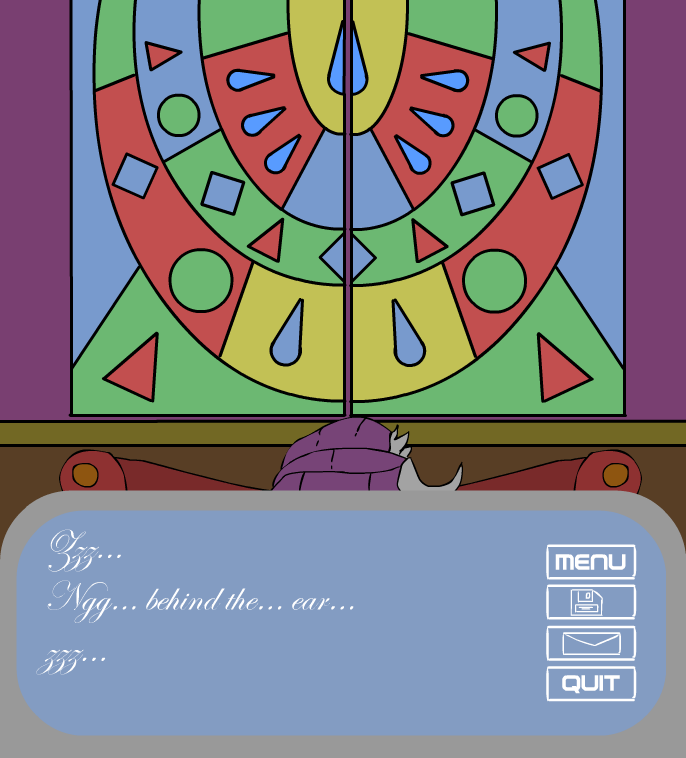
Task: Open the MENU button
Action: point(590,561)
